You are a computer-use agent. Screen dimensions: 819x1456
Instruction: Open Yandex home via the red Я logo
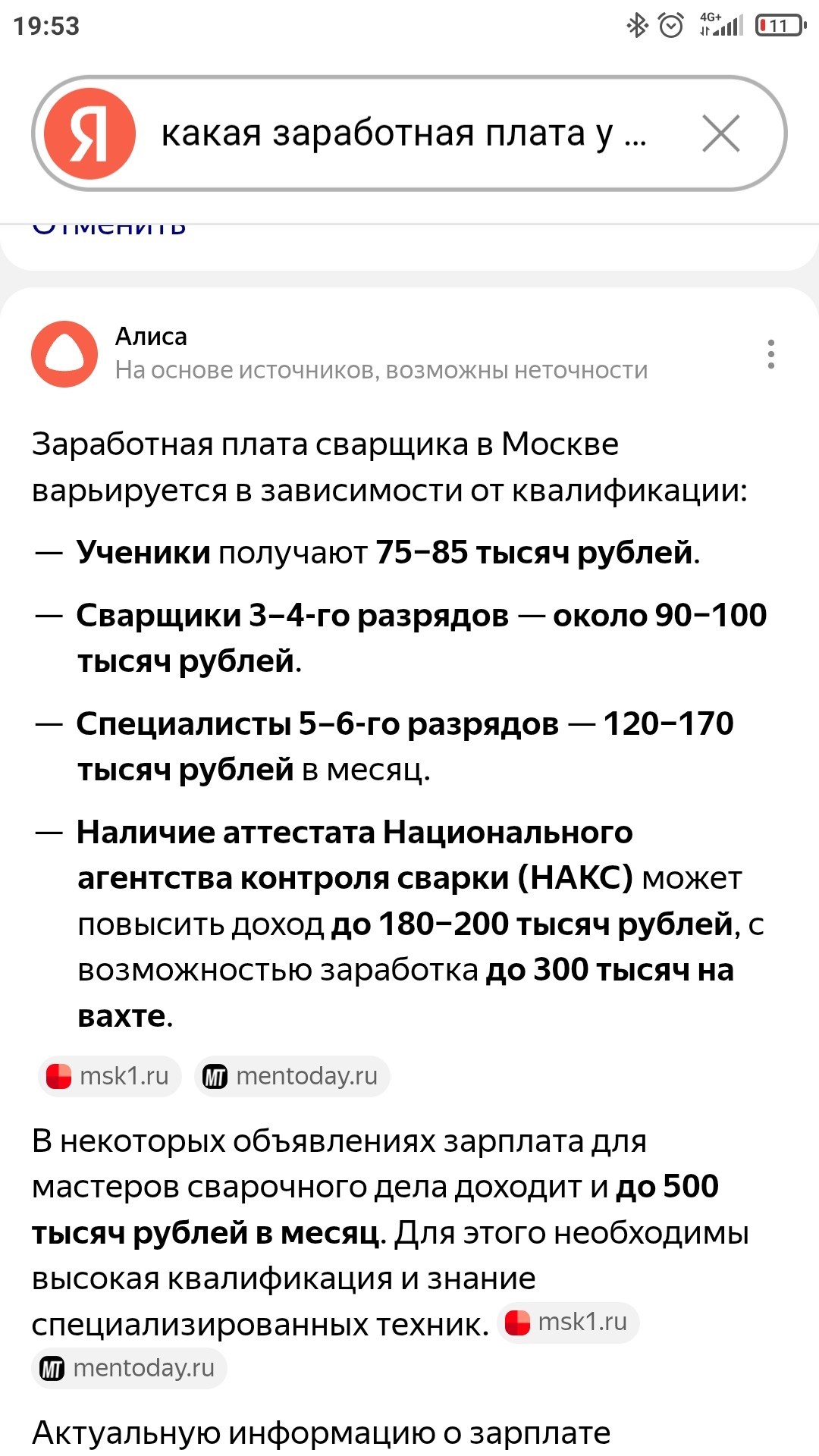coord(90,133)
